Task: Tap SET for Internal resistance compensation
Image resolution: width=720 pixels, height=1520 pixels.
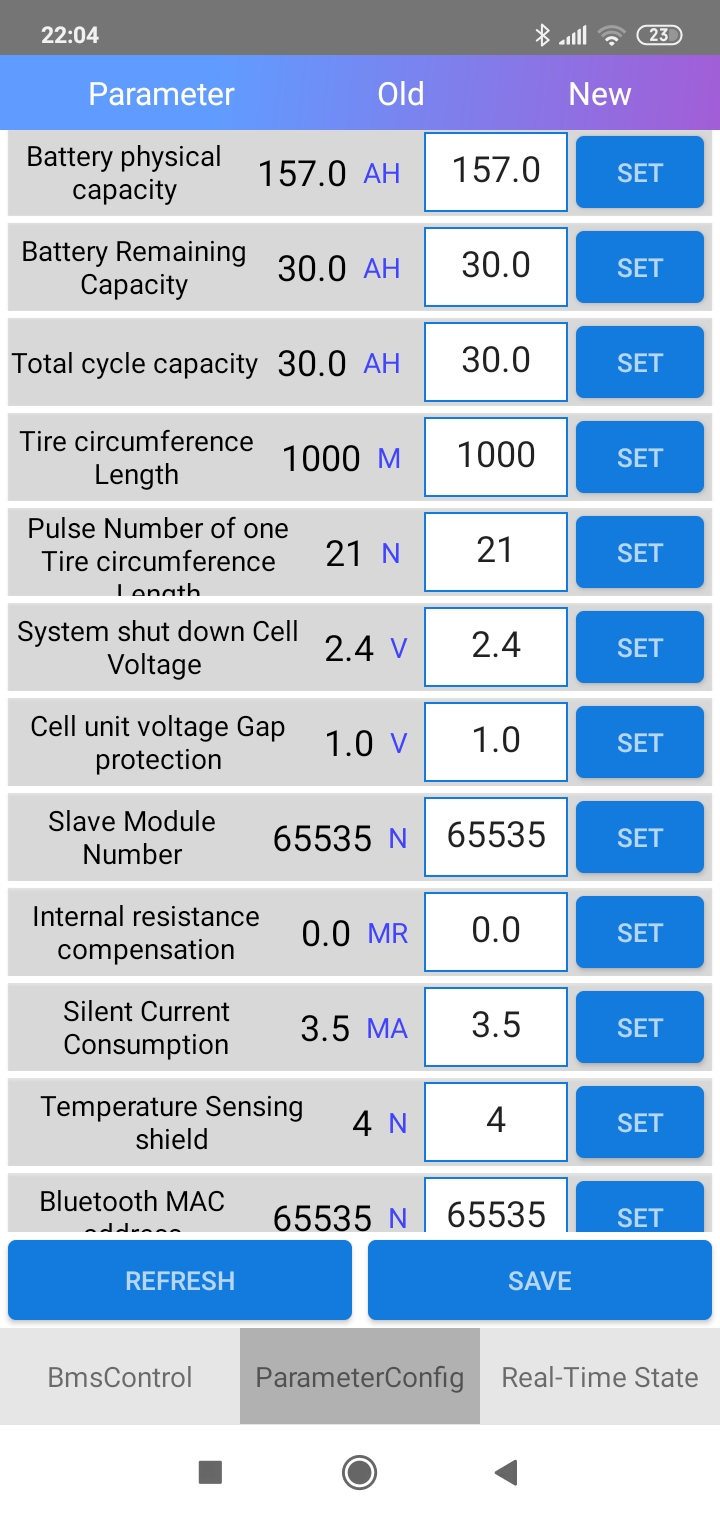Action: [640, 932]
